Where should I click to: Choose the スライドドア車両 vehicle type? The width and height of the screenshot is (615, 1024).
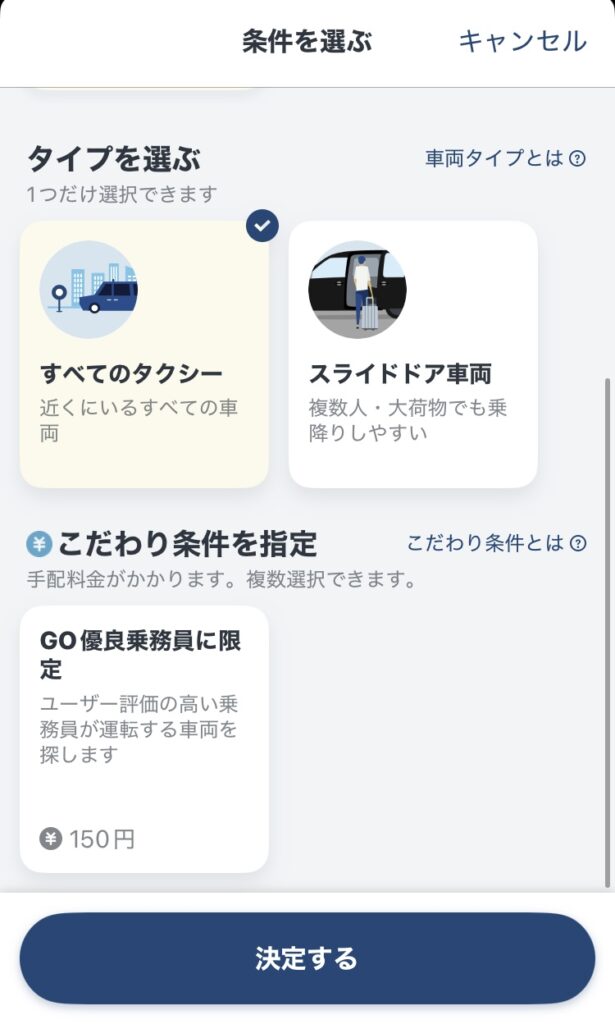(413, 354)
